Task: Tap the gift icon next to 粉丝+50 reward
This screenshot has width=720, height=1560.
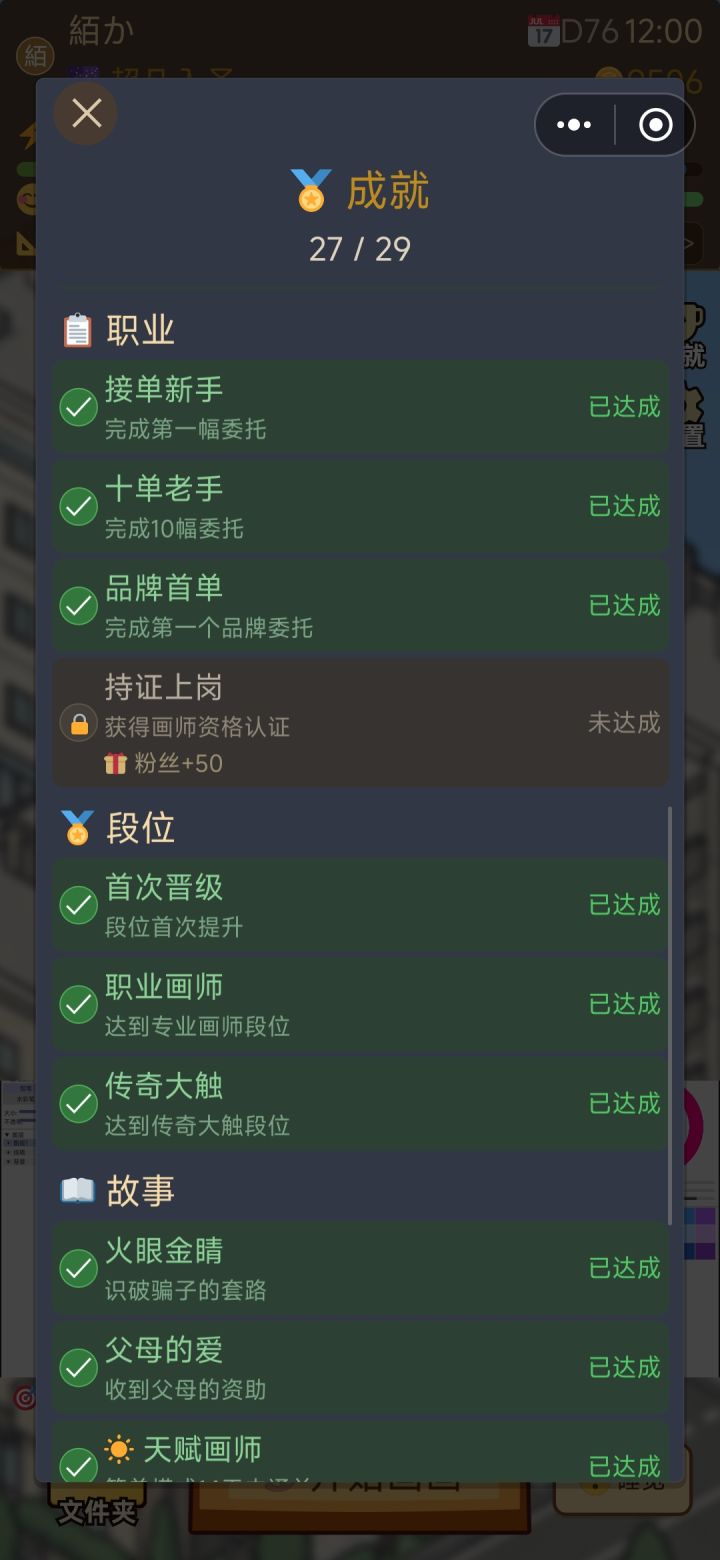Action: click(x=115, y=763)
